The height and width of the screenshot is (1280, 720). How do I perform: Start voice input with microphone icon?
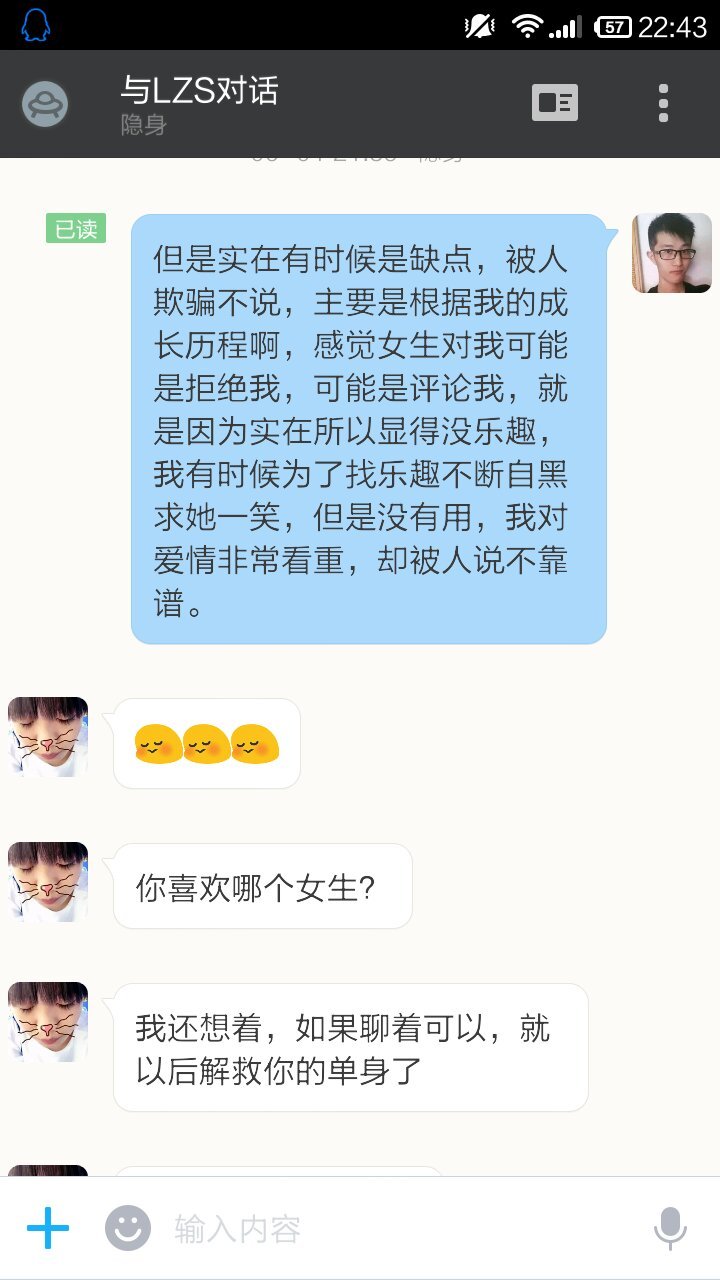[x=670, y=1228]
